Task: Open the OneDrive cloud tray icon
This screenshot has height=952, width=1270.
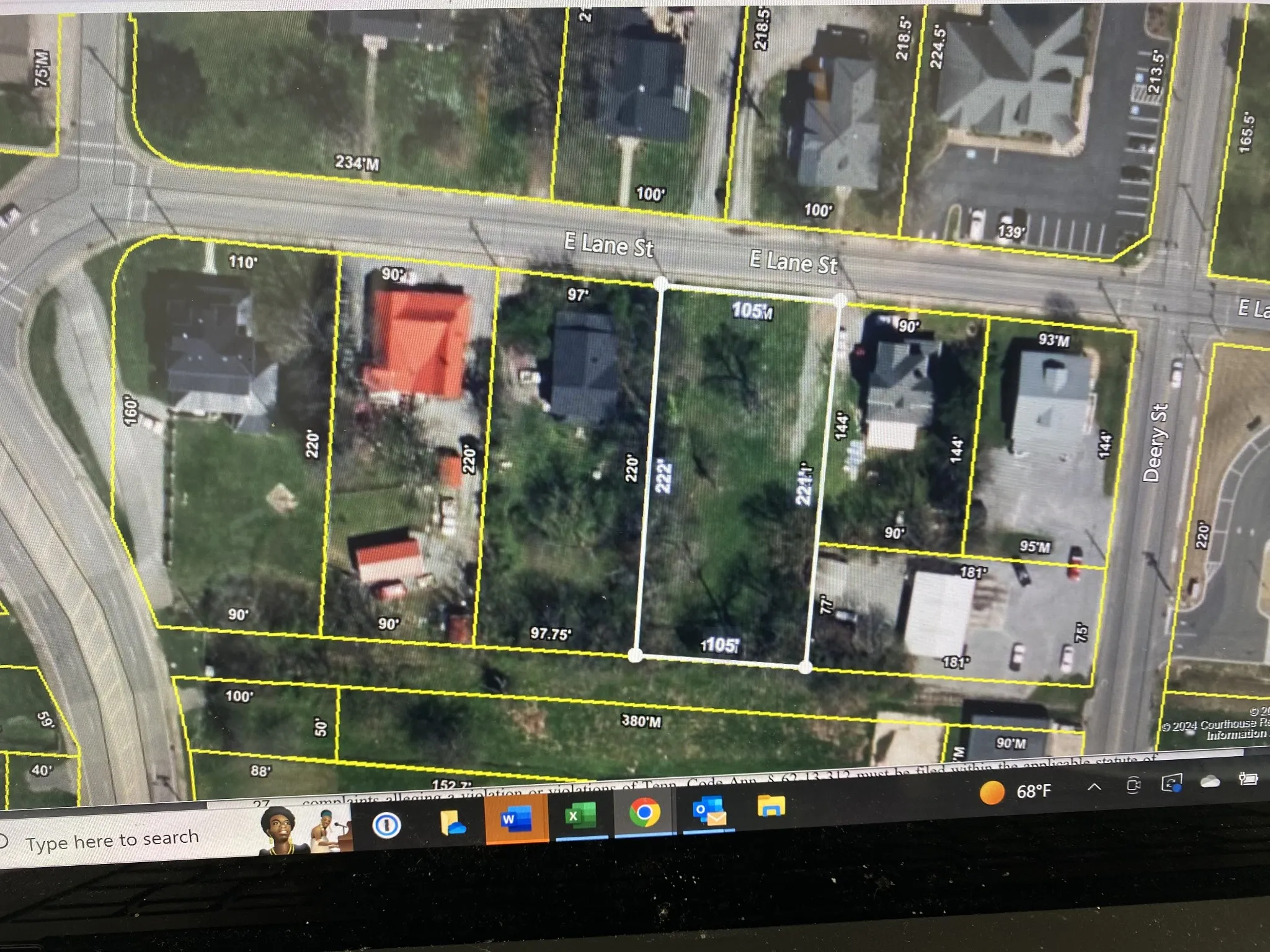Action: [1210, 782]
